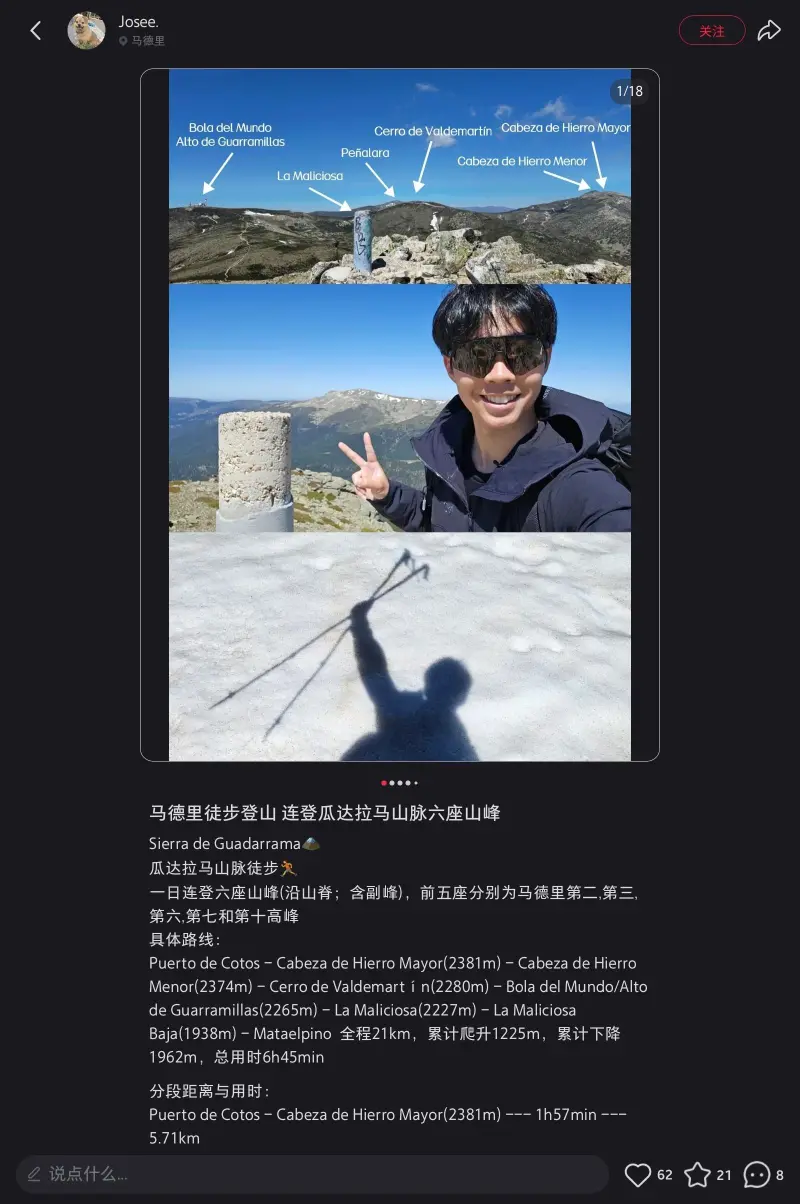Open the comments bubble icon

(757, 1175)
